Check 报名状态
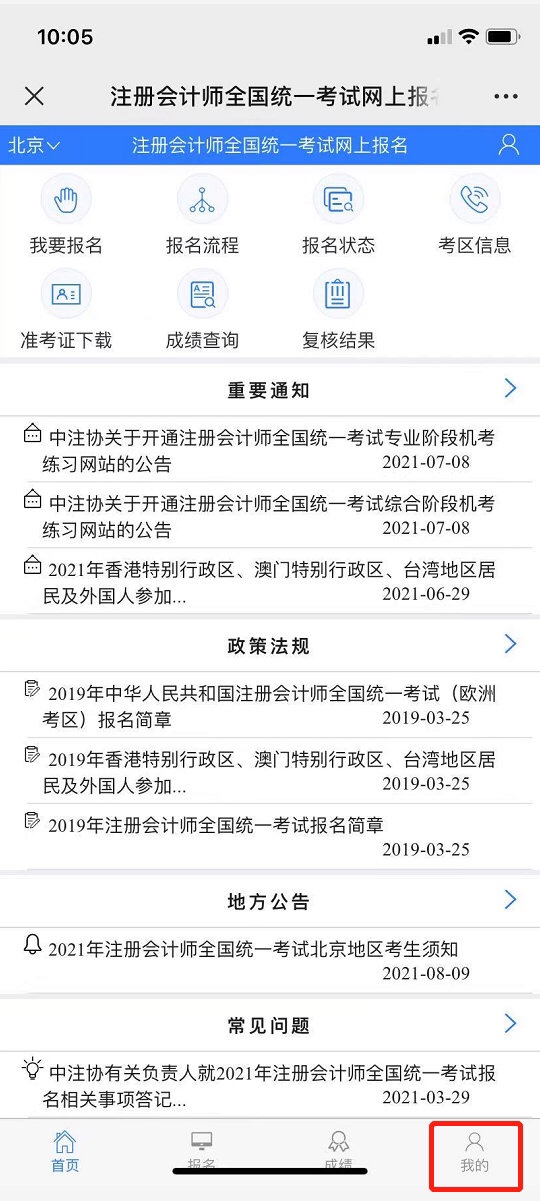The image size is (540, 1201). click(x=338, y=215)
